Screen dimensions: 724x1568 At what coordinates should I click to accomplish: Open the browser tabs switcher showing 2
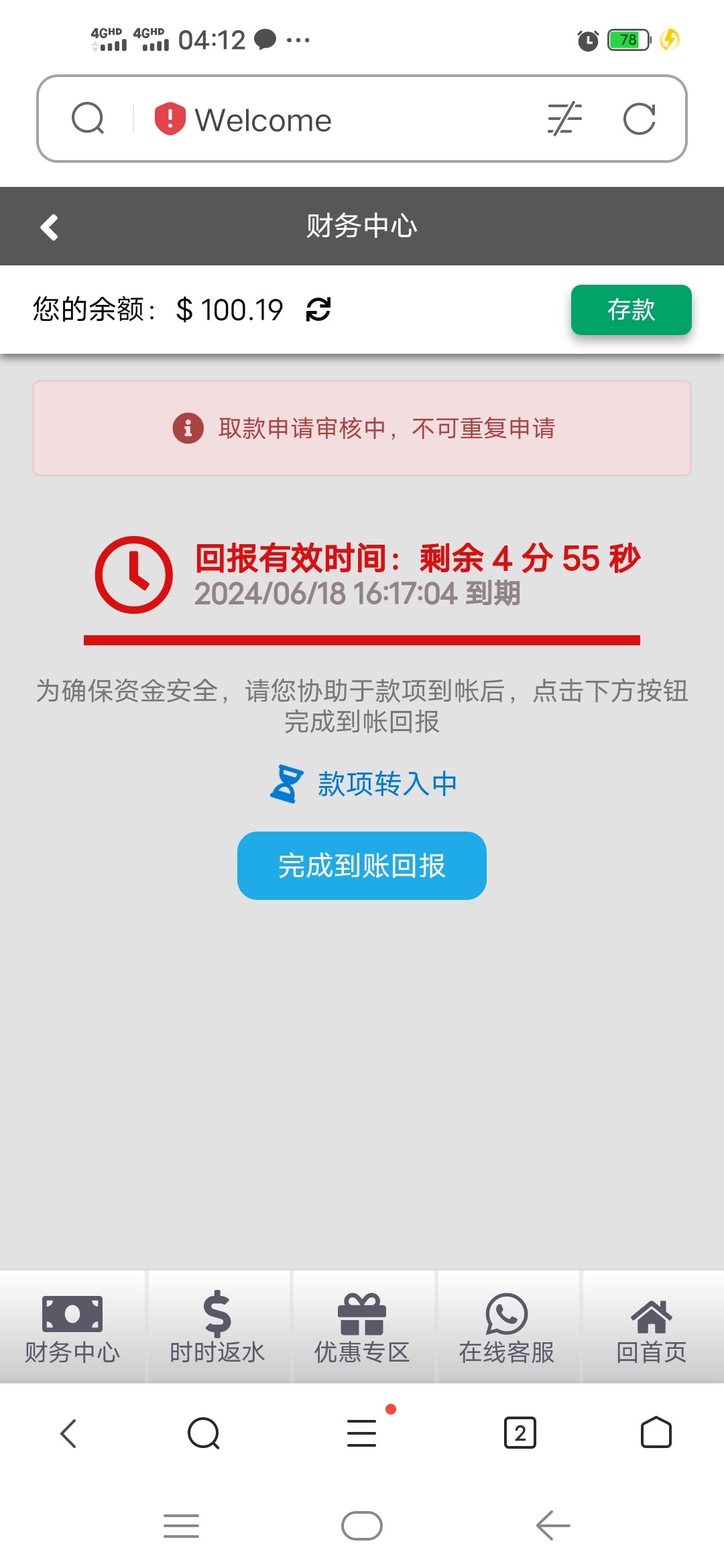(520, 1433)
